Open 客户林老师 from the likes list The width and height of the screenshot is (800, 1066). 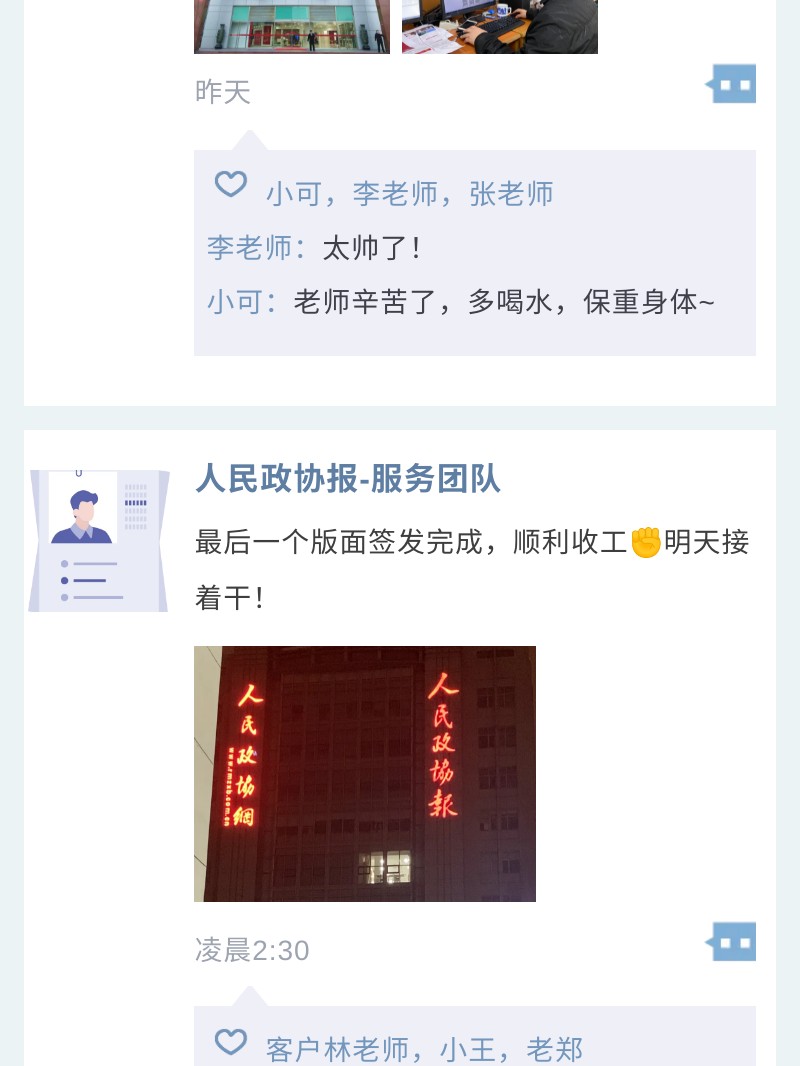click(338, 1049)
